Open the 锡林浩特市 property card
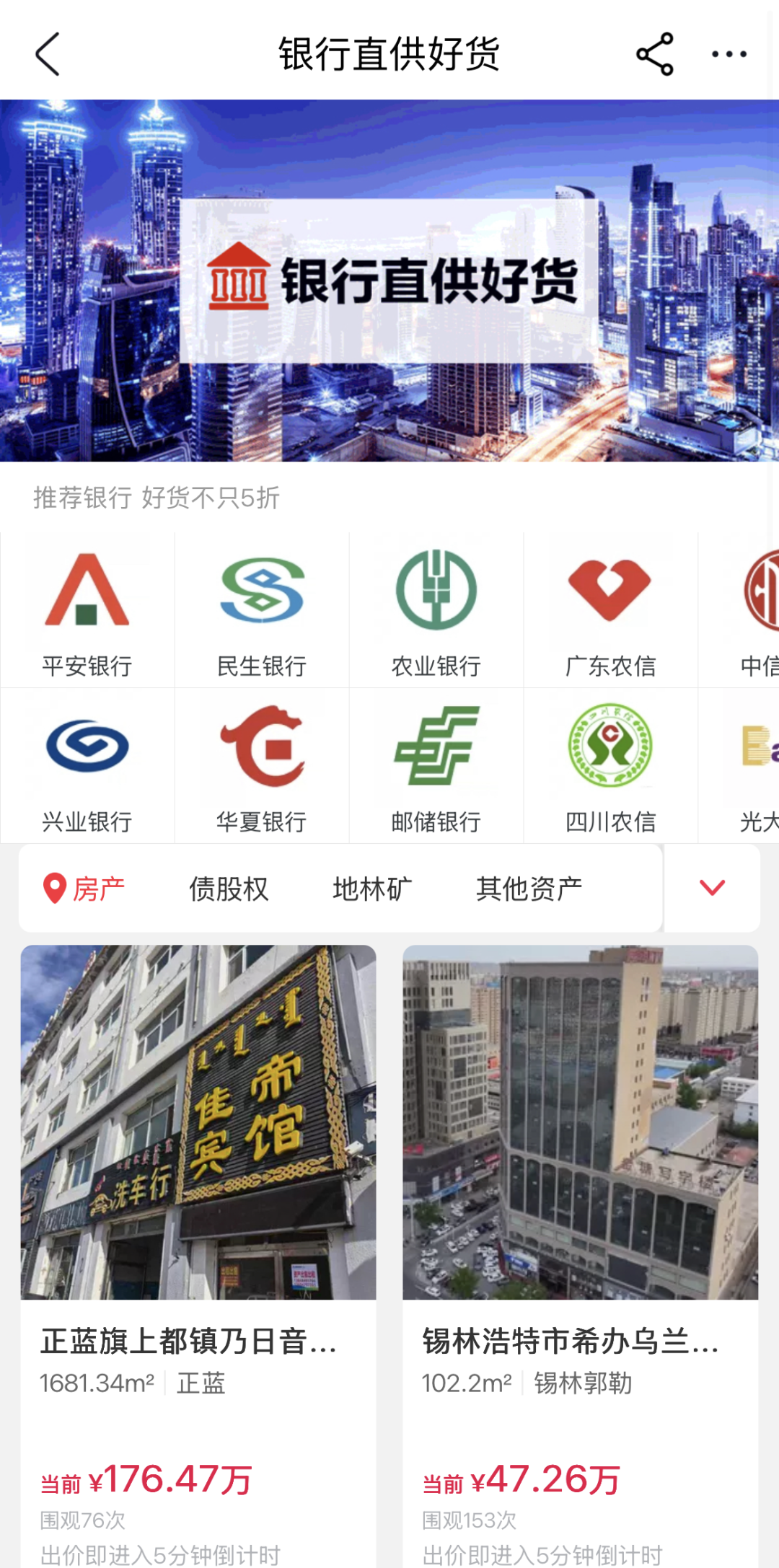Image resolution: width=779 pixels, height=1568 pixels. (581, 1226)
